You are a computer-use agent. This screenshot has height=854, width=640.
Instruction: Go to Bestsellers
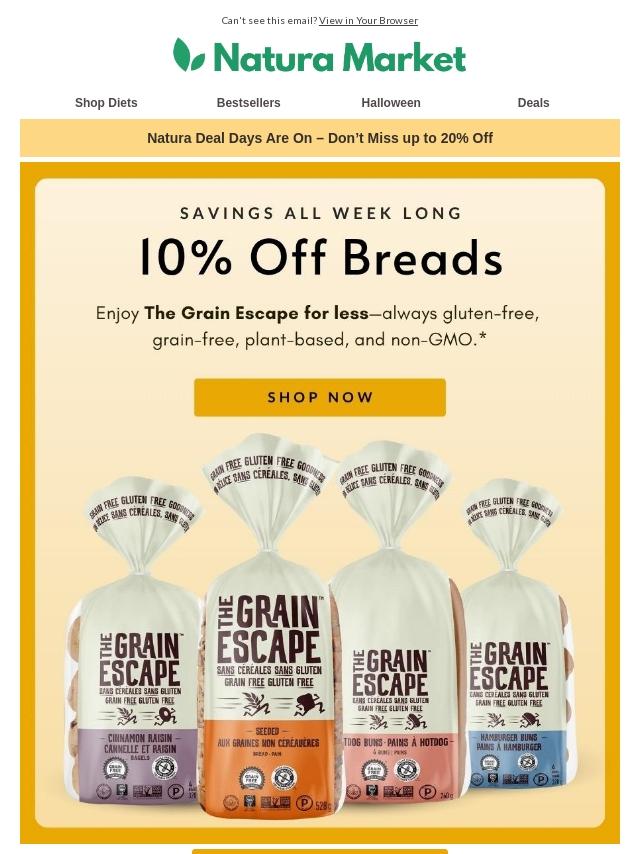click(248, 103)
